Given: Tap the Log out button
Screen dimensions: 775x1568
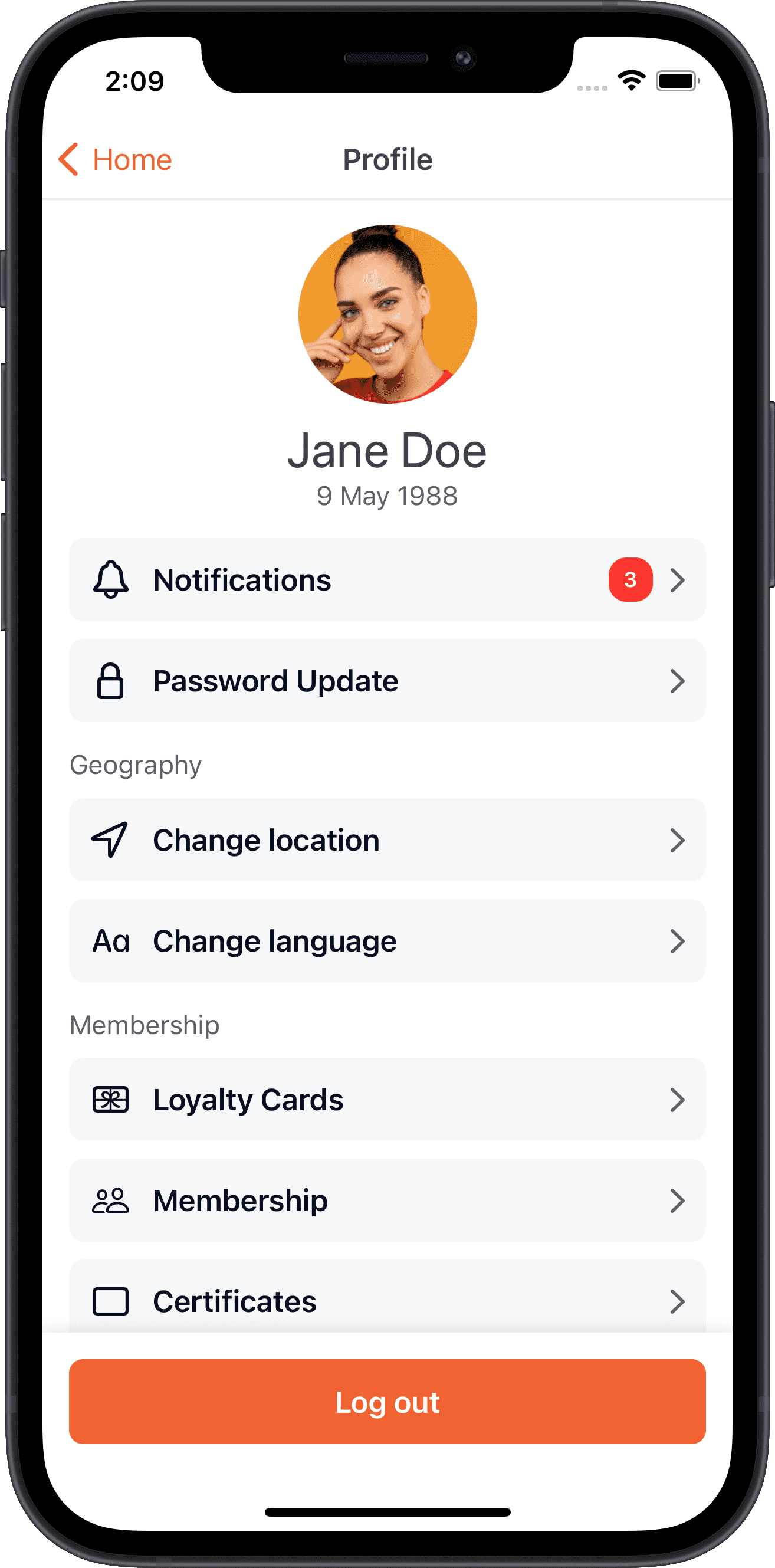Looking at the screenshot, I should coord(387,1401).
